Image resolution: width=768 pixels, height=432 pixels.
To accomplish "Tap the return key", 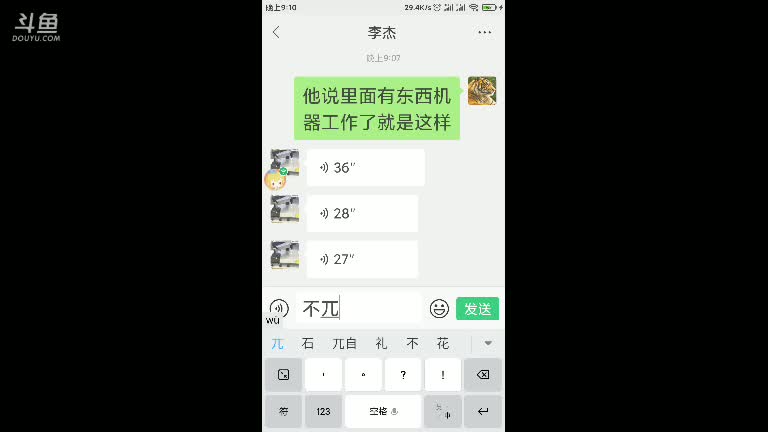I will pyautogui.click(x=483, y=411).
